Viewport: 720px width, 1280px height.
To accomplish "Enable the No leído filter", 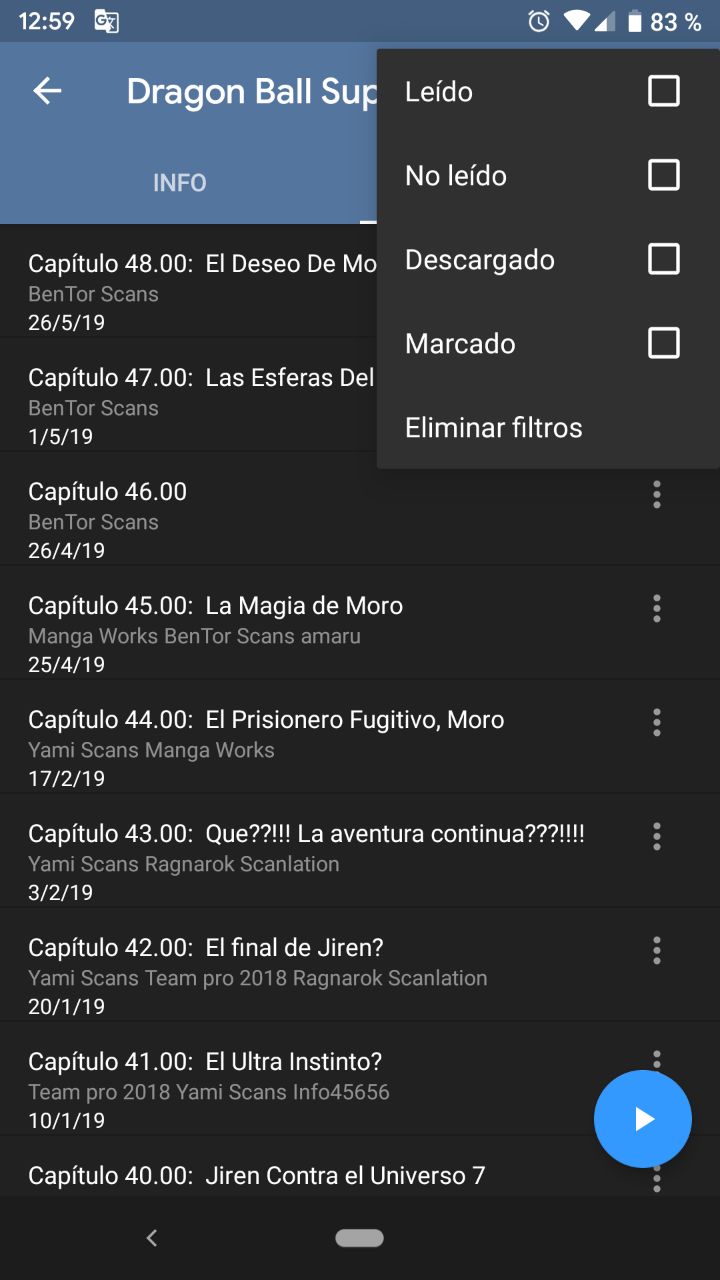I will click(664, 175).
